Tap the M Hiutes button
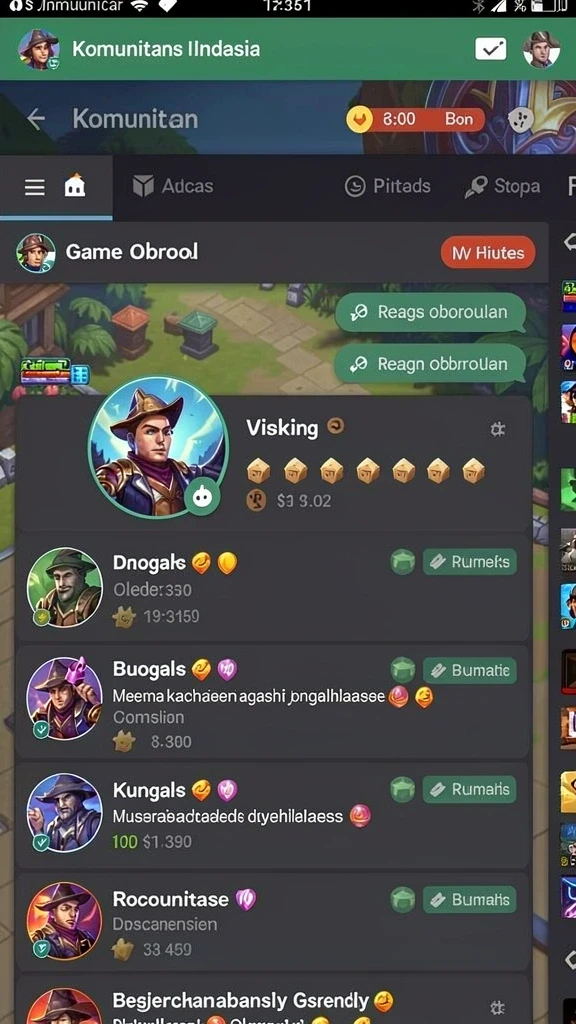Viewport: 576px width, 1024px height. pyautogui.click(x=488, y=252)
